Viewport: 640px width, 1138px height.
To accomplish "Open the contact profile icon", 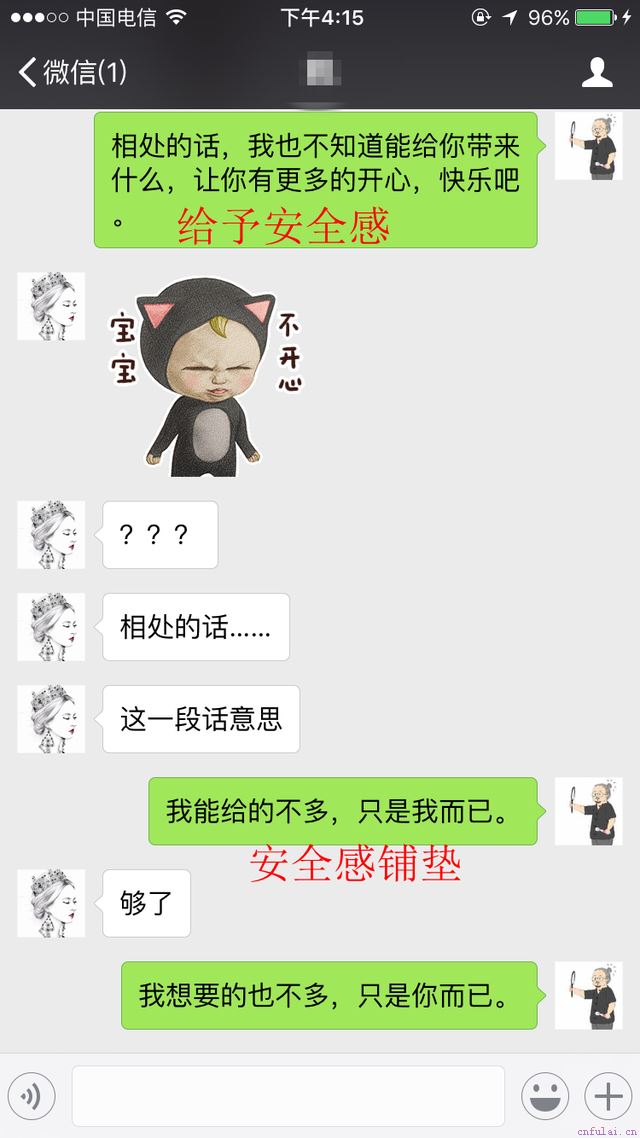I will click(597, 72).
